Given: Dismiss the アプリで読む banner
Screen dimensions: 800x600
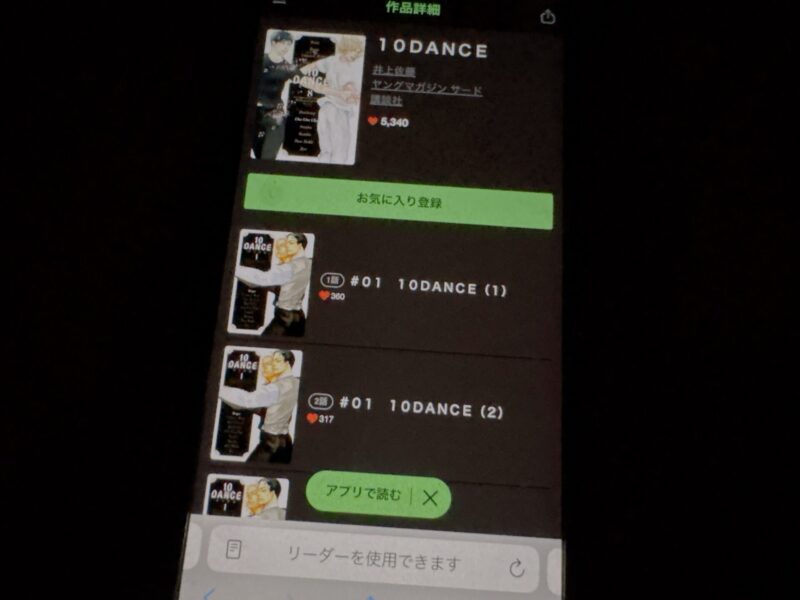Looking at the screenshot, I should pyautogui.click(x=430, y=498).
